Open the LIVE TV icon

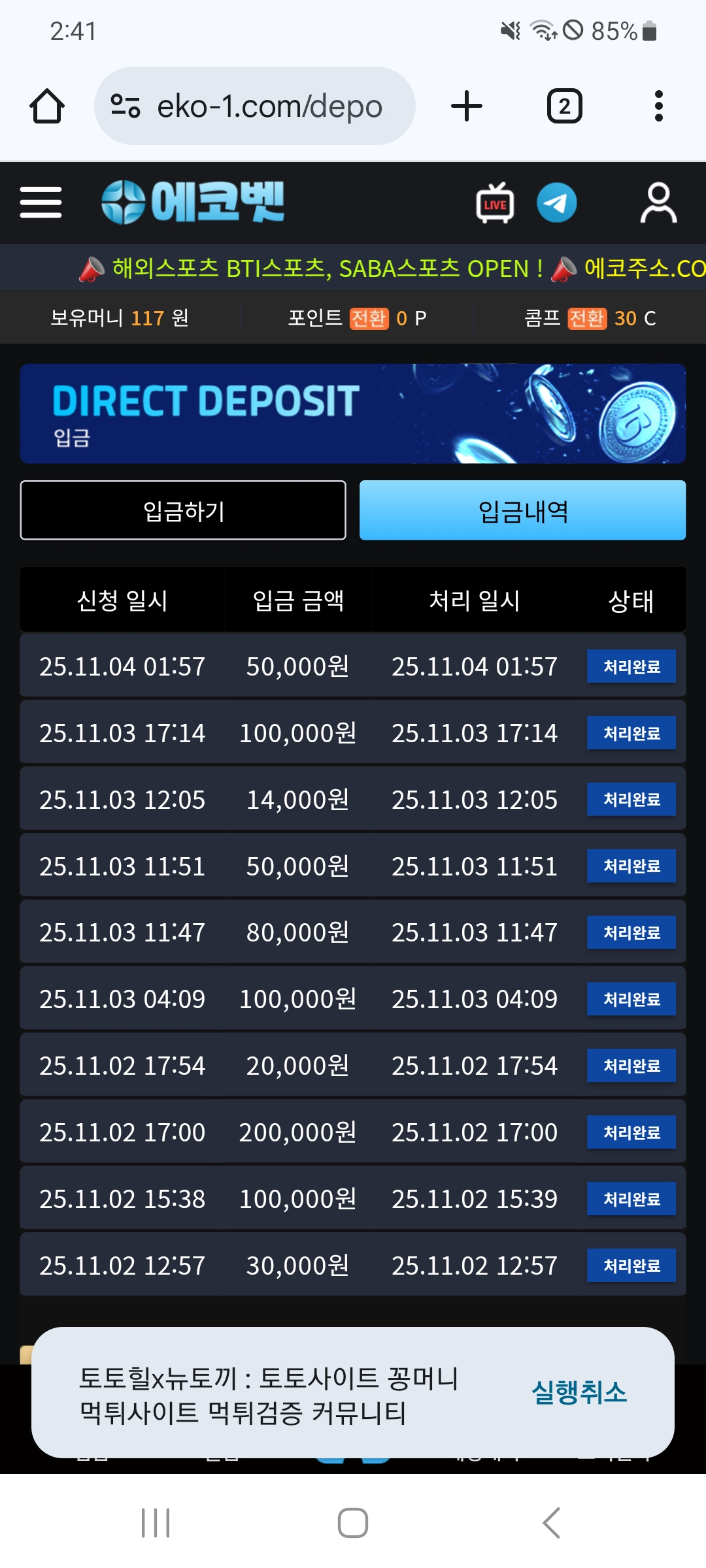[495, 203]
